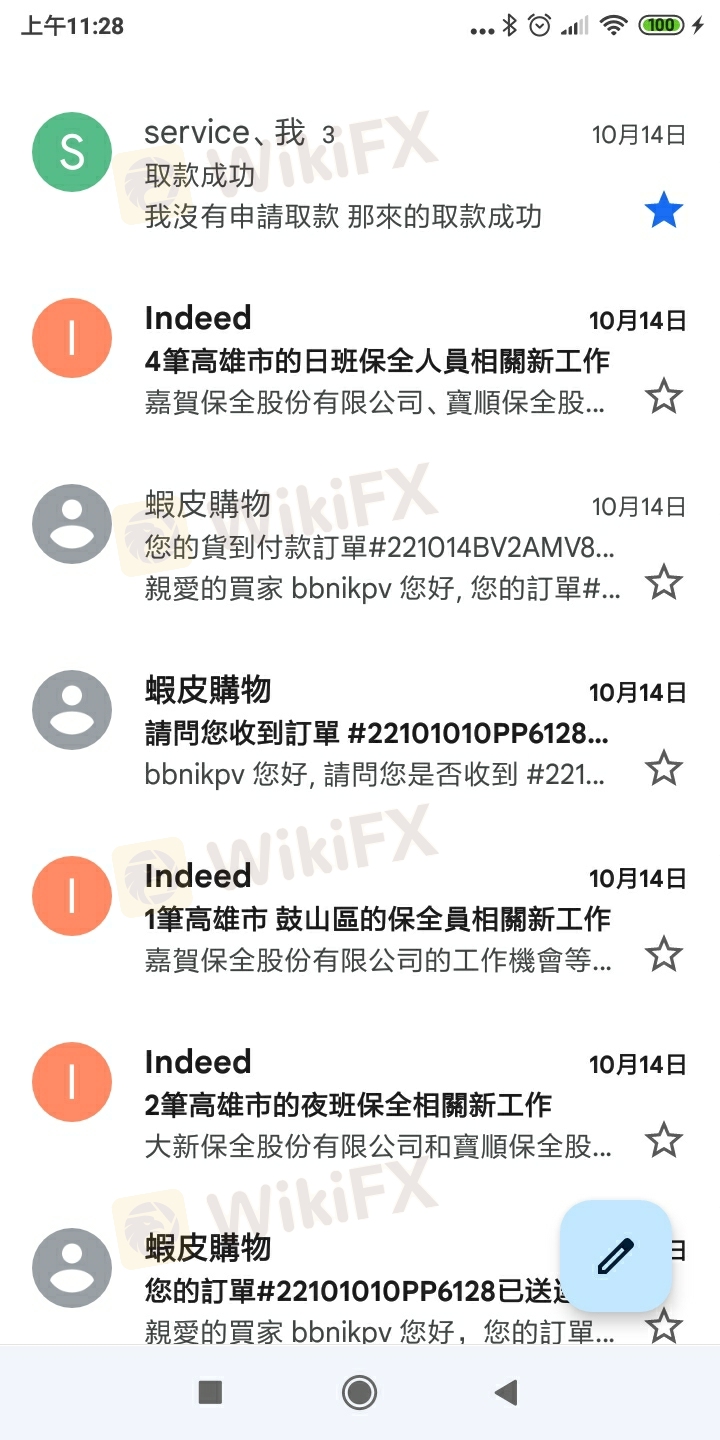Star the Indeed 日班保全人員 email
Image resolution: width=720 pixels, height=1440 pixels.
click(x=663, y=397)
